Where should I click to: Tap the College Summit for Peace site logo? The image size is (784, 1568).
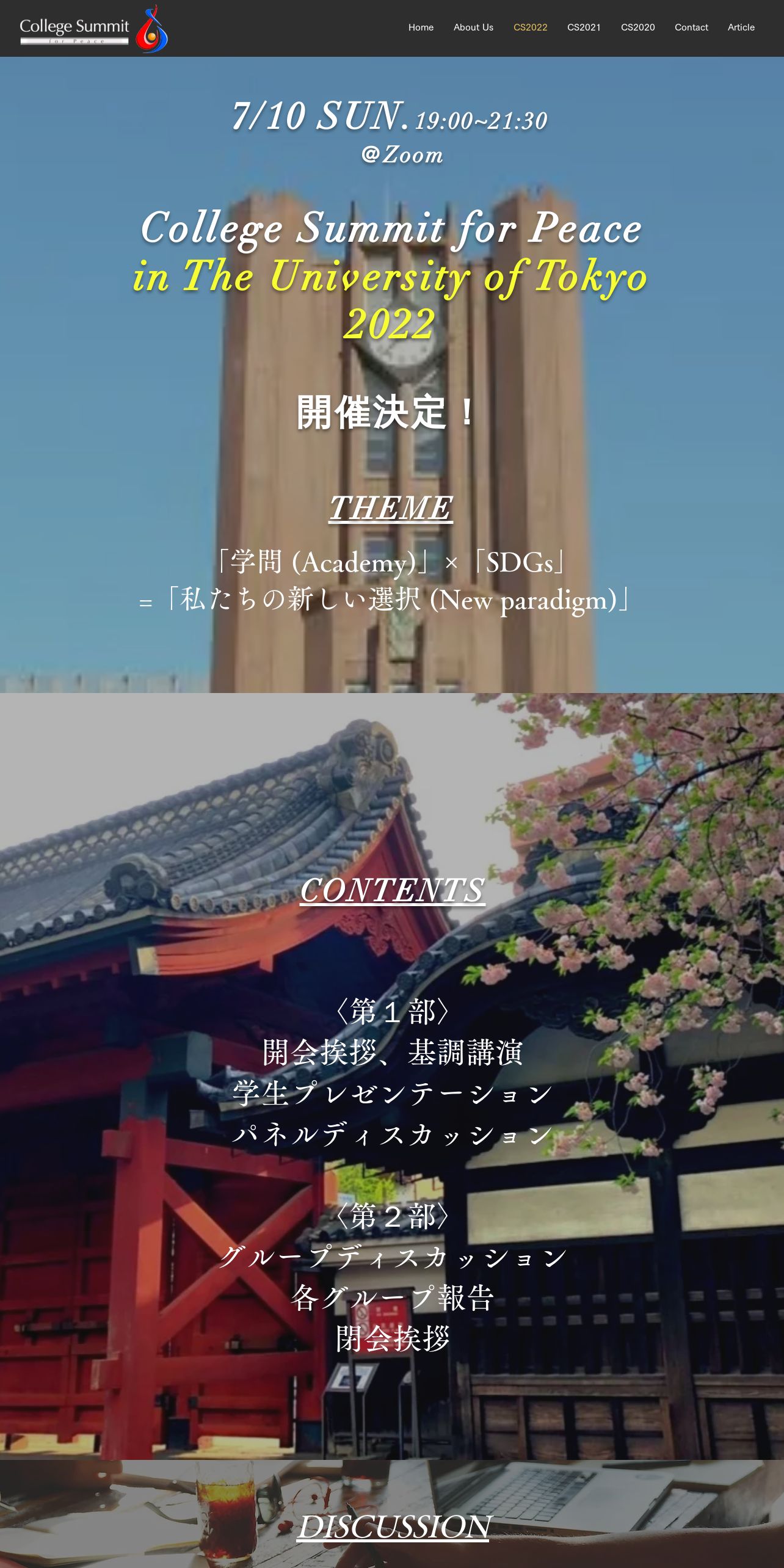pyautogui.click(x=93, y=29)
